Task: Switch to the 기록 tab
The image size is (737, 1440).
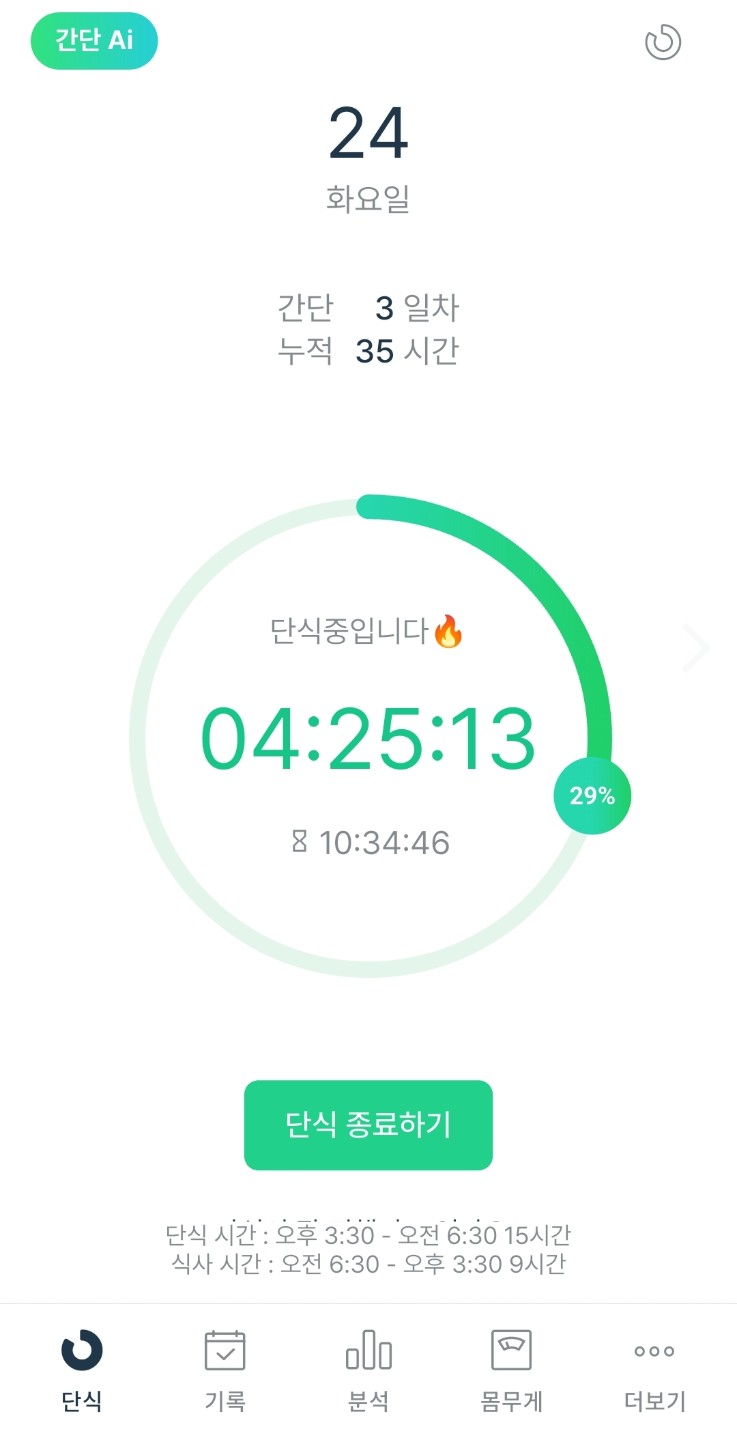Action: click(x=225, y=1370)
